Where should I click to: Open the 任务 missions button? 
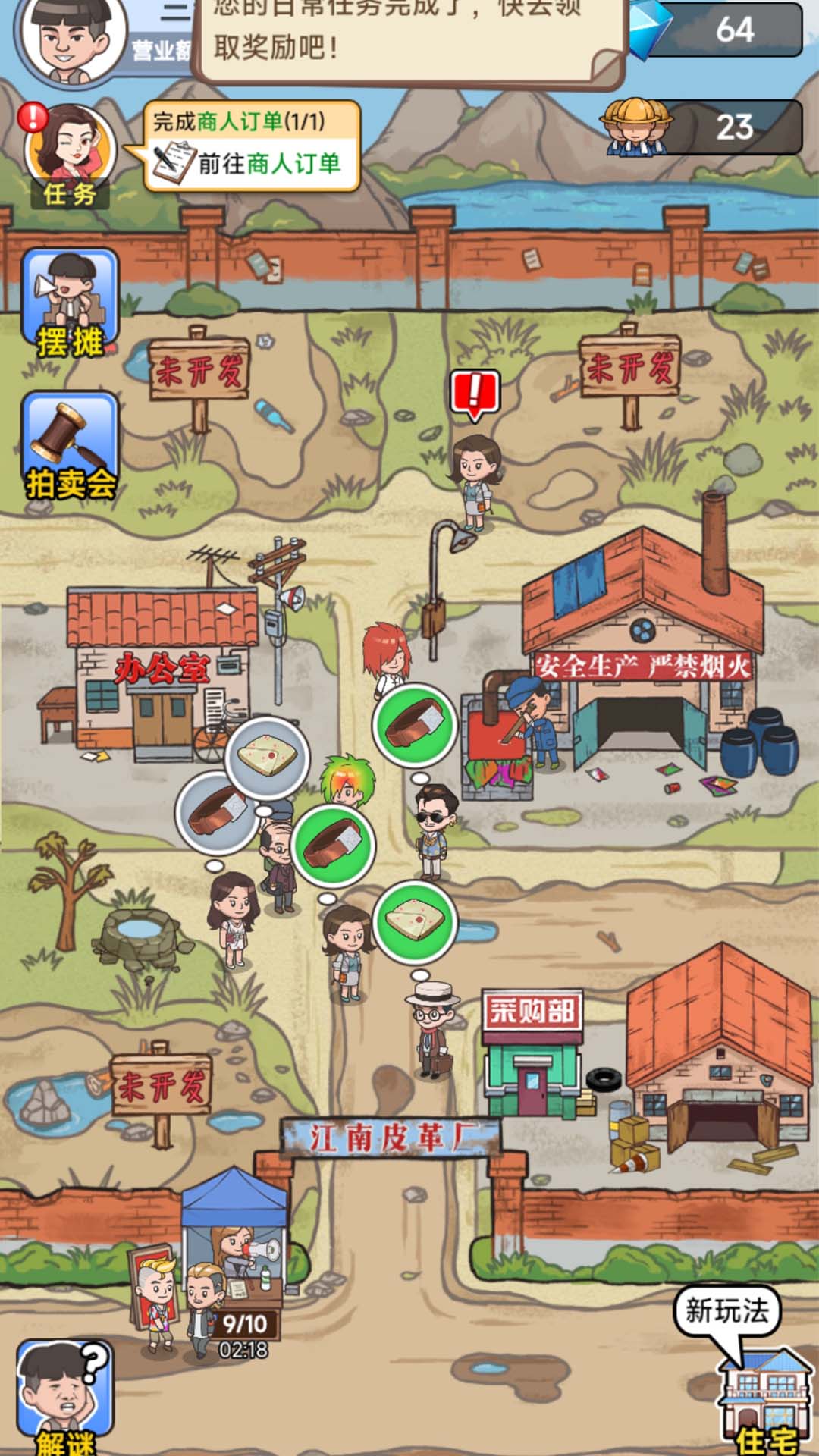click(x=70, y=157)
